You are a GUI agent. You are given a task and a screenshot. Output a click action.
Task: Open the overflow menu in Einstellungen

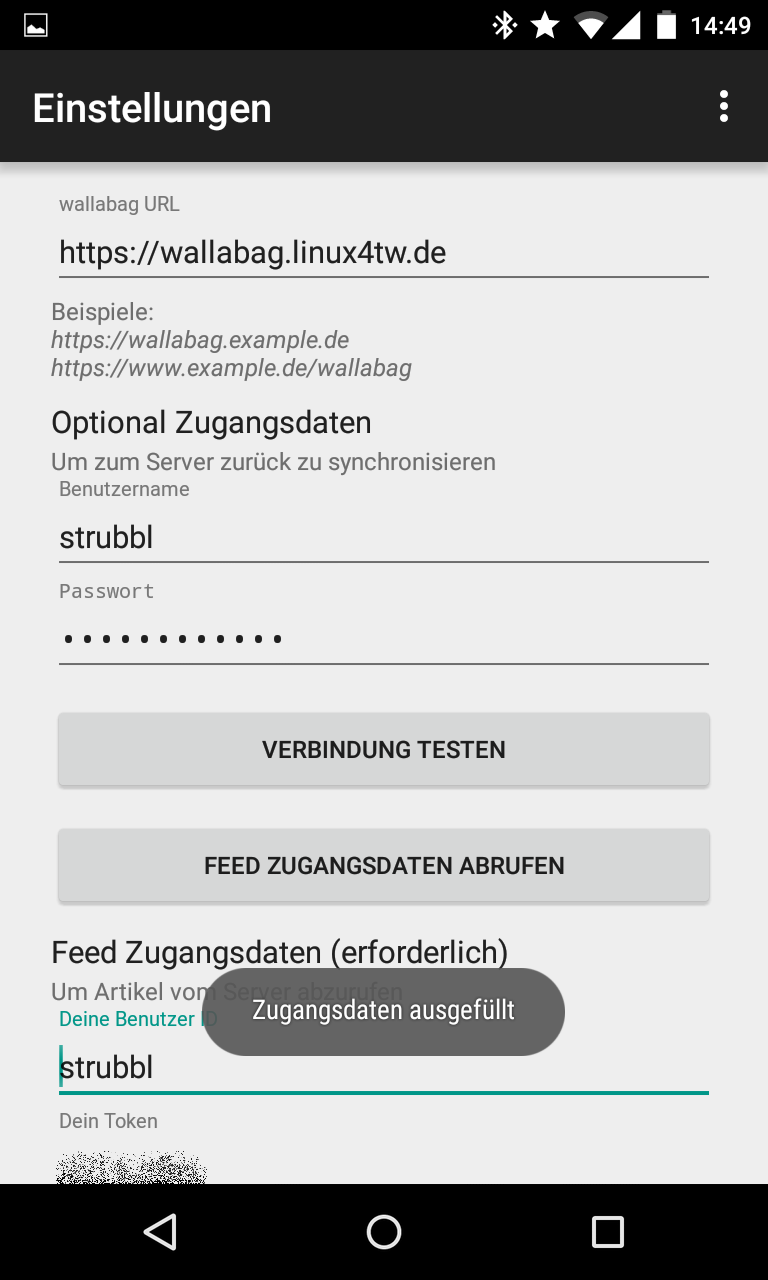point(723,106)
